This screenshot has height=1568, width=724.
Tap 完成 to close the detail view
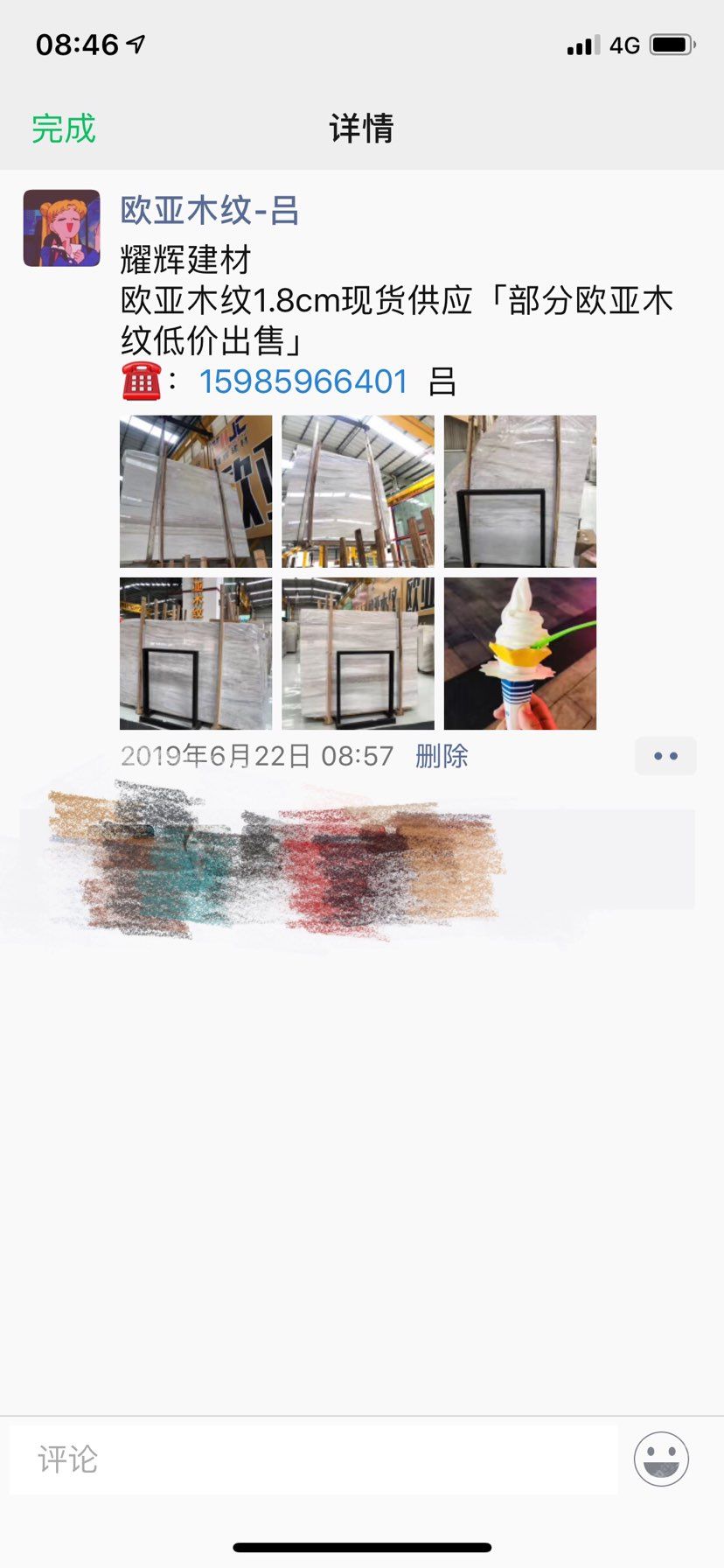(x=63, y=129)
